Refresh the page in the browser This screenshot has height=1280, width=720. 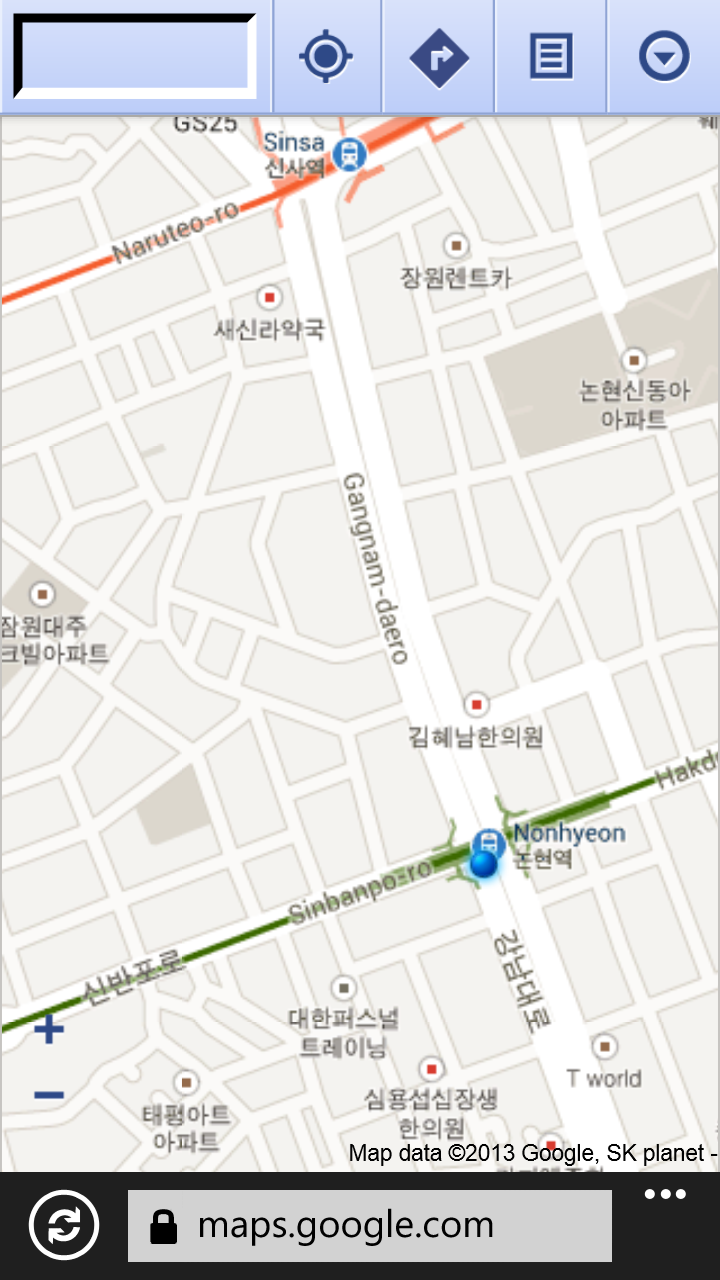64,1225
